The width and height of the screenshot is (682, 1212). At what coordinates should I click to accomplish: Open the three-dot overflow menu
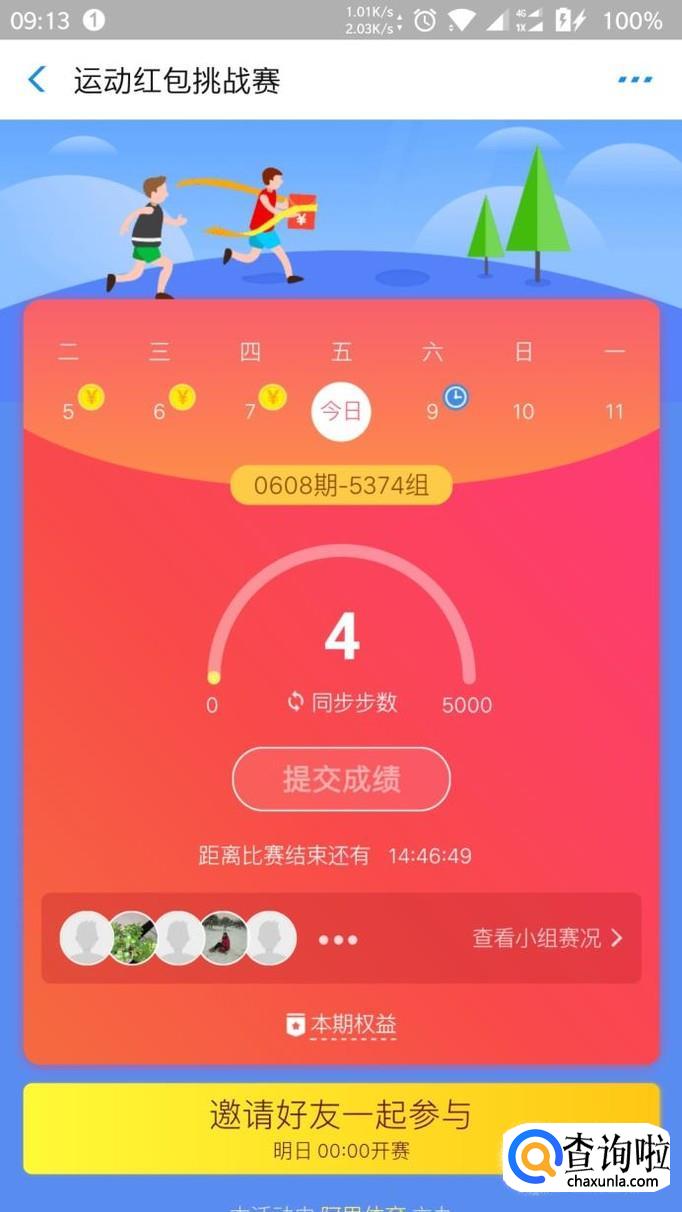coord(634,80)
